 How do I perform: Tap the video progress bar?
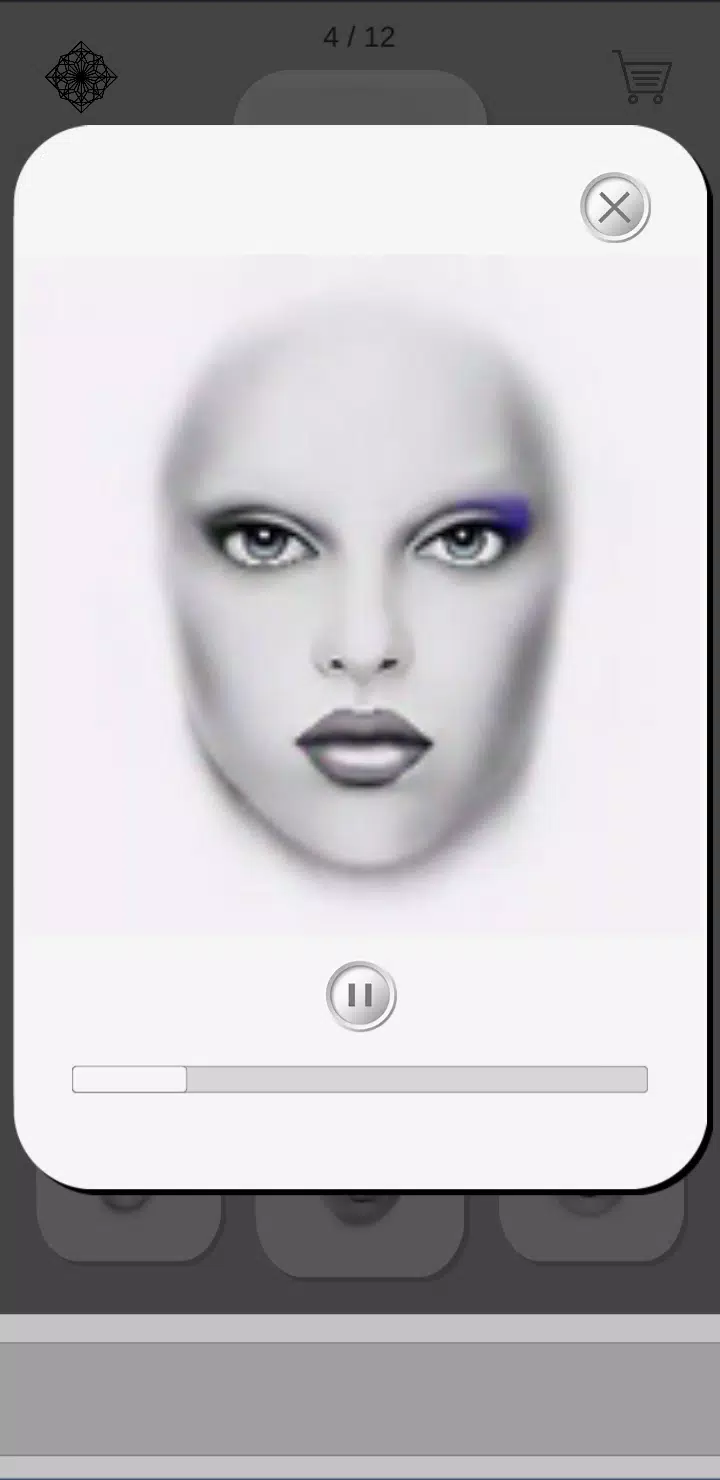pyautogui.click(x=360, y=1080)
